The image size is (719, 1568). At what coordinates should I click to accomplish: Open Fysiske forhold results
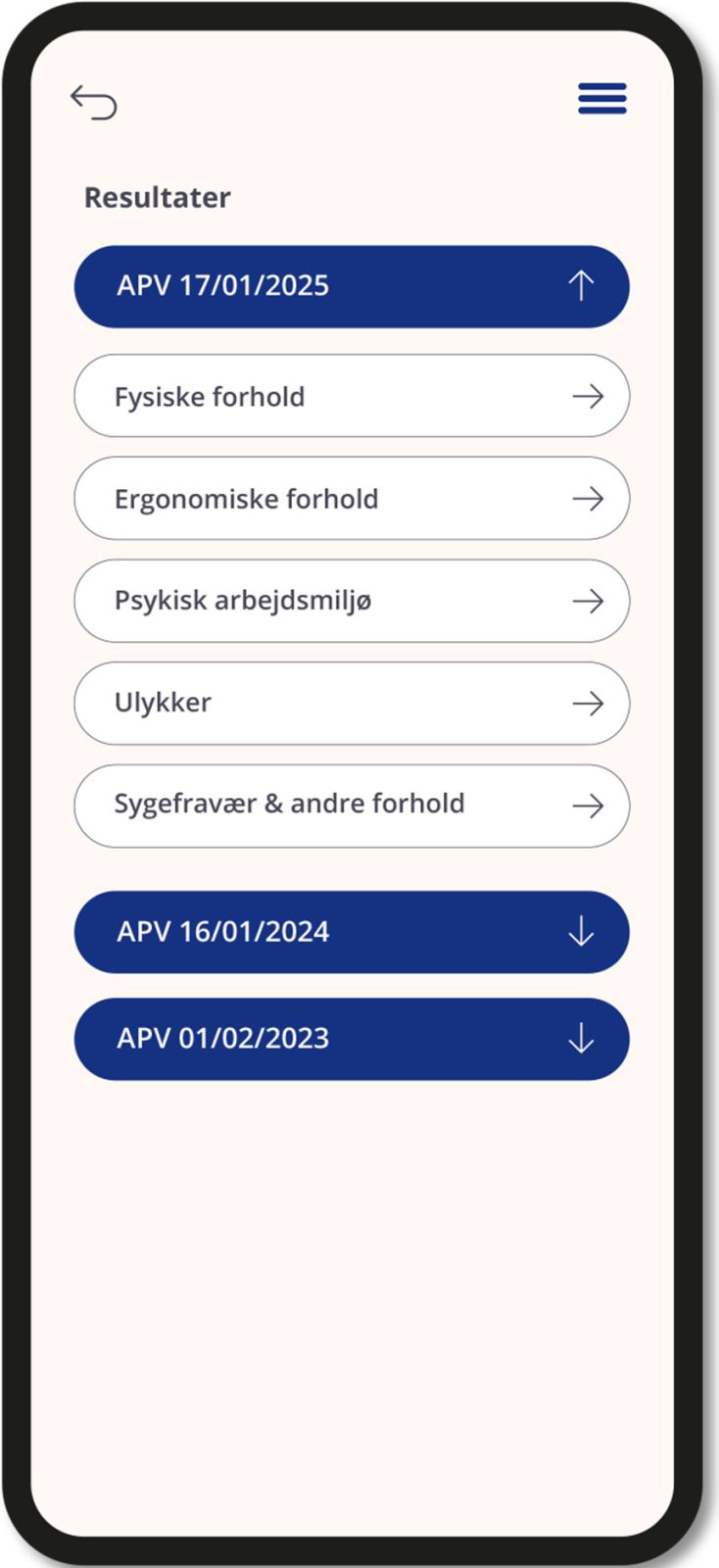351,396
